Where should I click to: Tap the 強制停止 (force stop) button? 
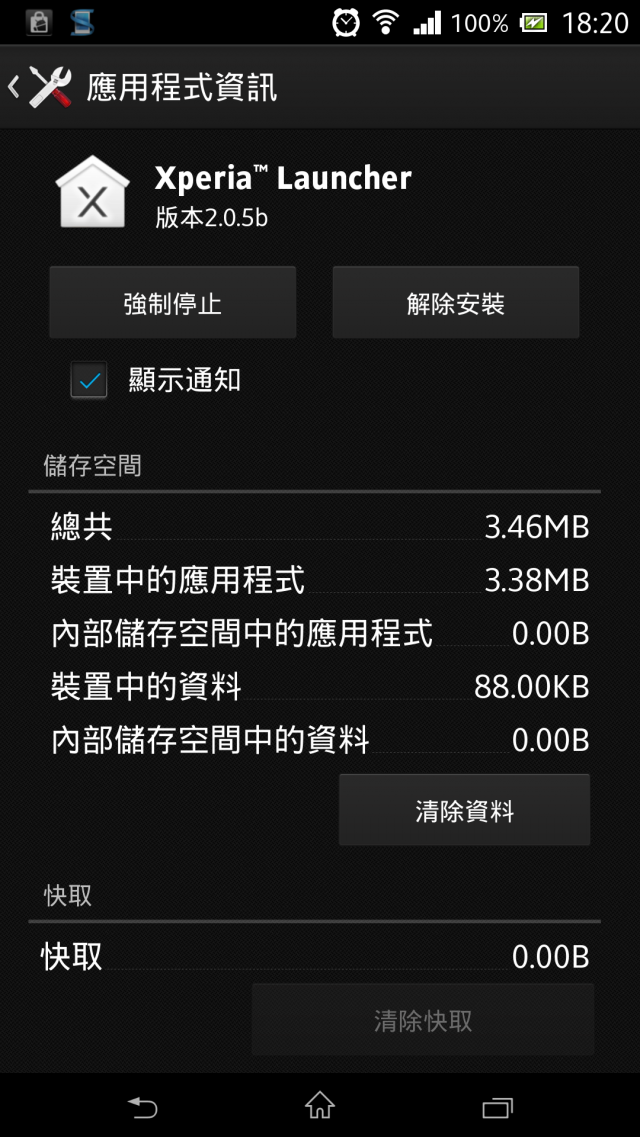pyautogui.click(x=172, y=303)
